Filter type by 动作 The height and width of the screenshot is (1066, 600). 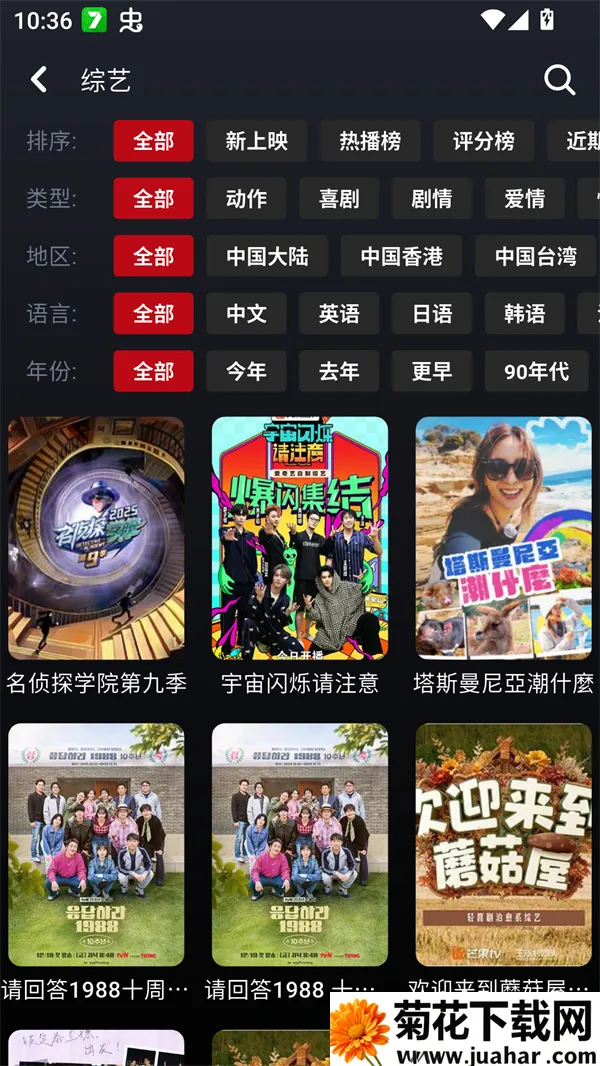(x=246, y=199)
